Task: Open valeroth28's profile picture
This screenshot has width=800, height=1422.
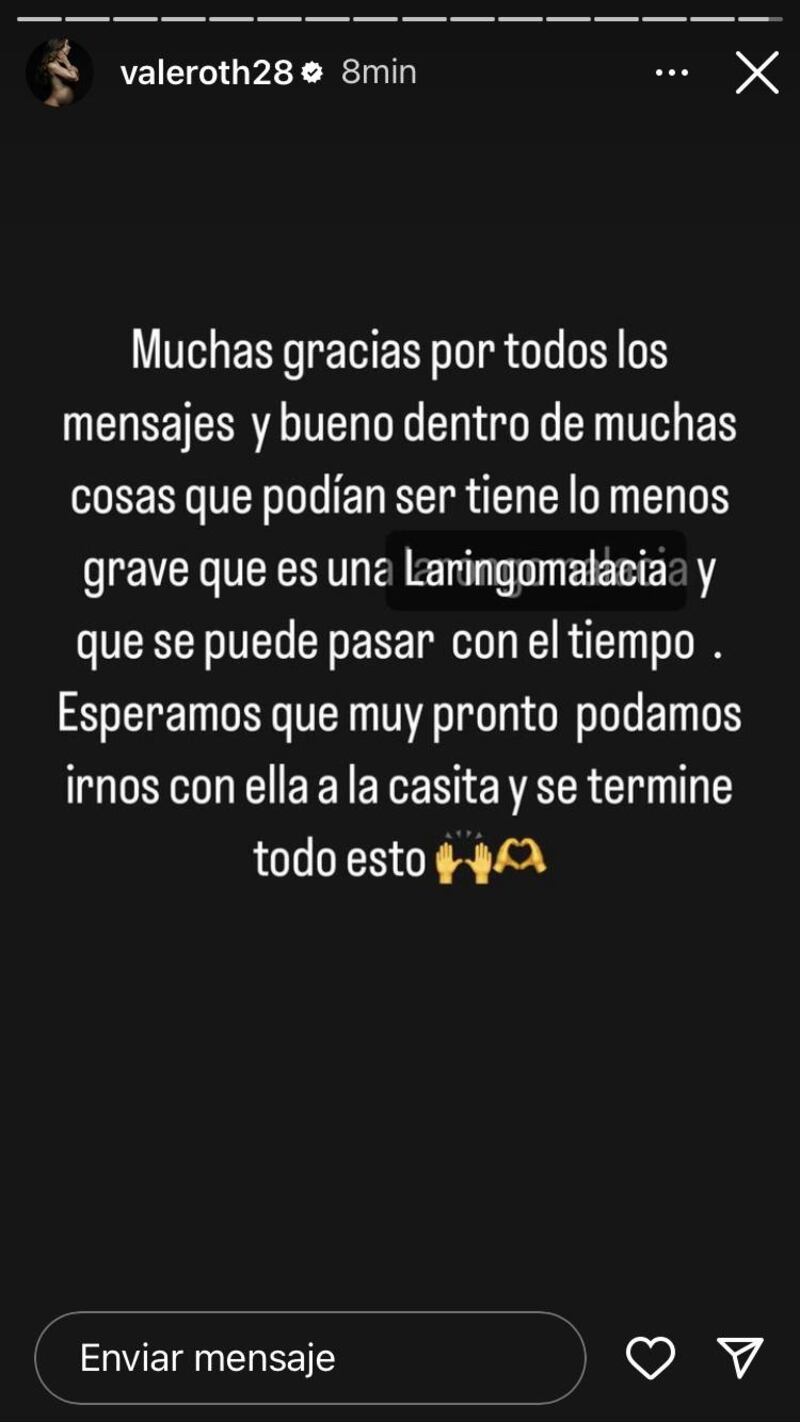Action: 59,73
